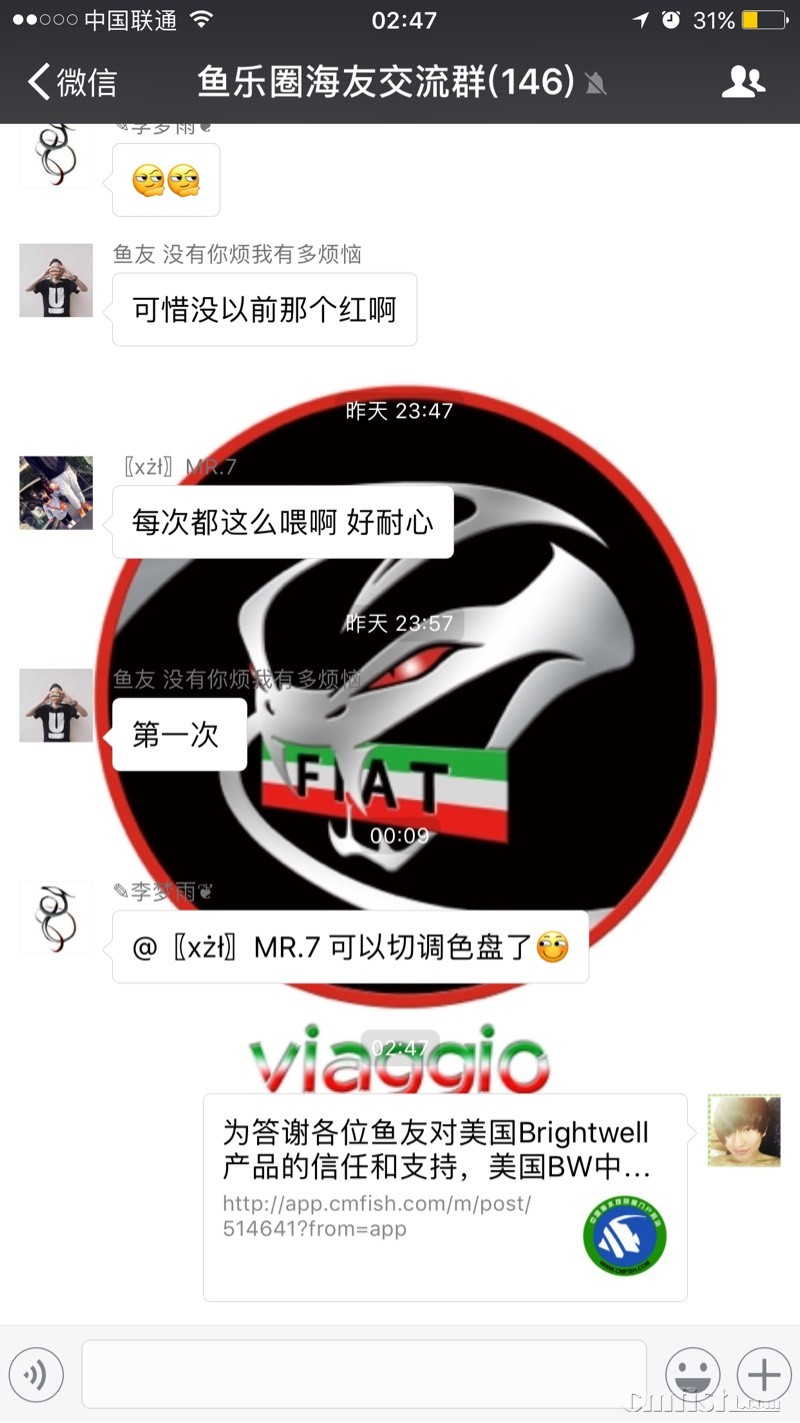Open the plus attachments menu

click(x=763, y=1375)
